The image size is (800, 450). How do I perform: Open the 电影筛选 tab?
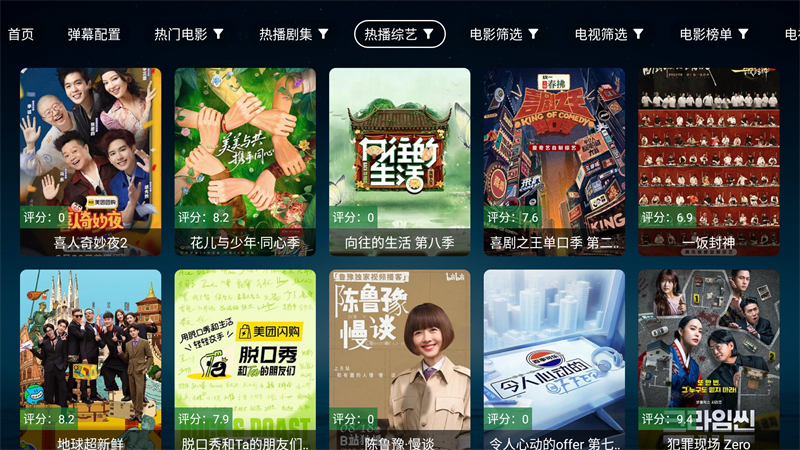coord(504,34)
